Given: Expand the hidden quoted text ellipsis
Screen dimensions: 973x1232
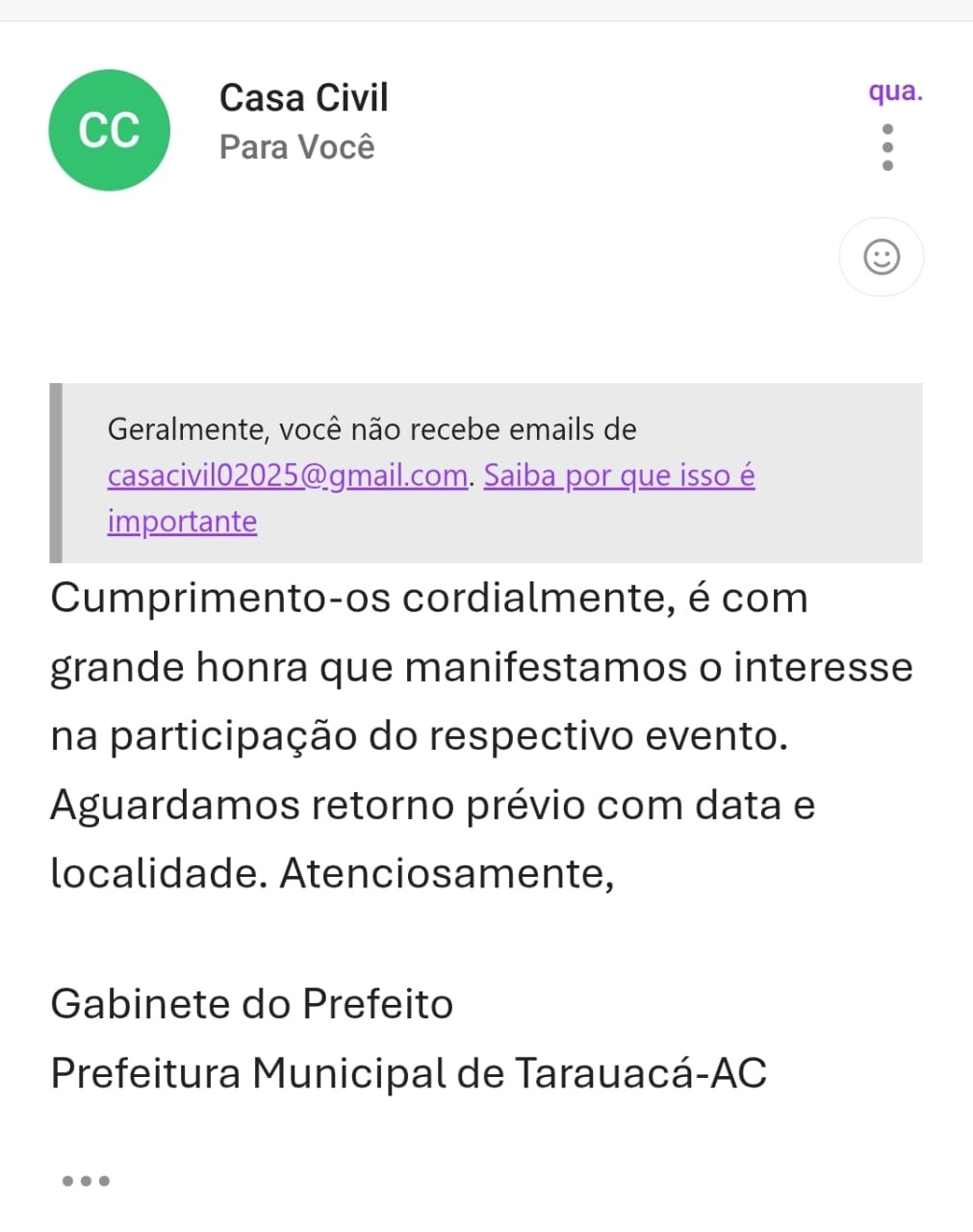Looking at the screenshot, I should pos(86,1180).
